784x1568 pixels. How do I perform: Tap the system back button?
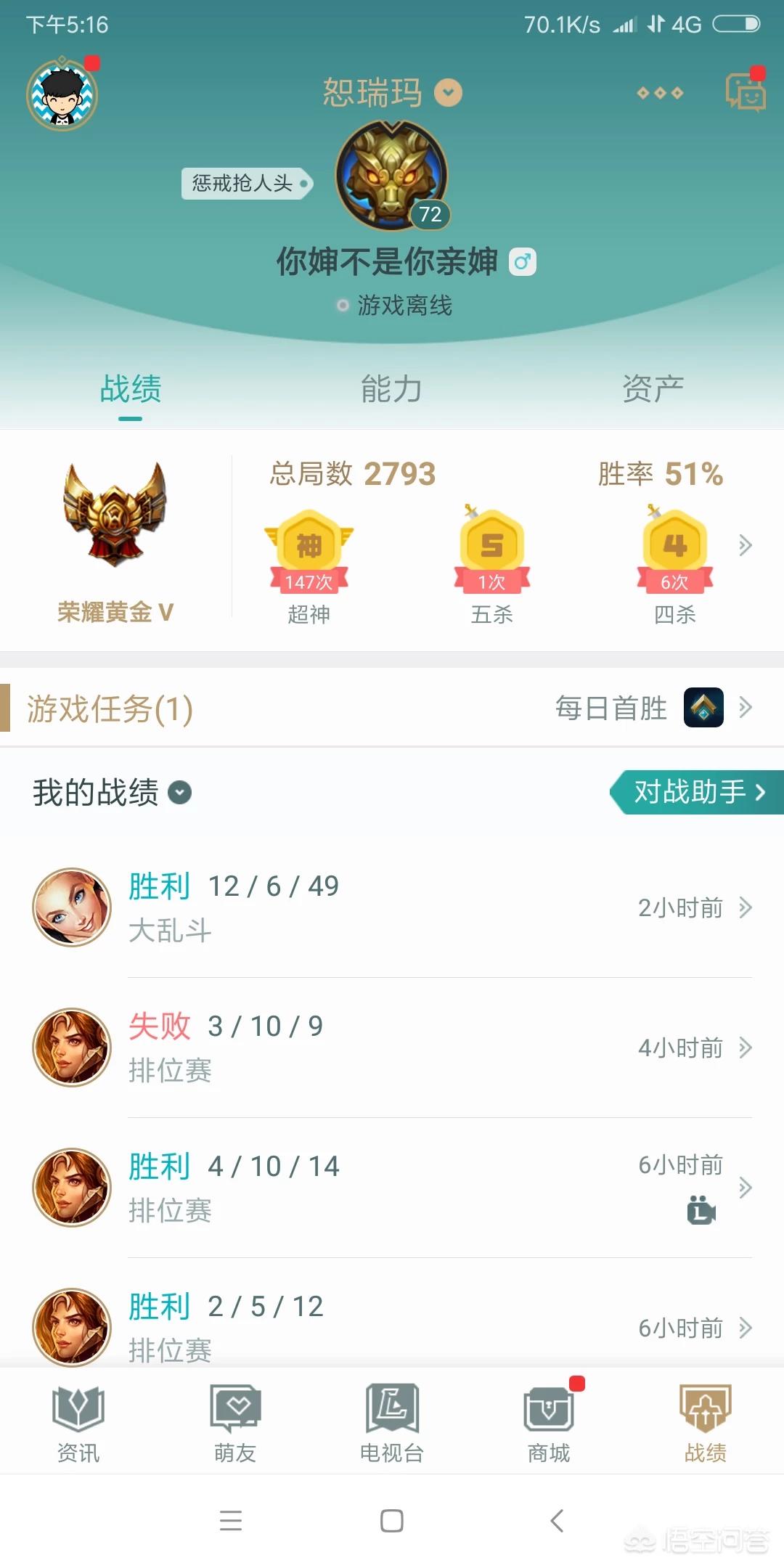tap(557, 1521)
